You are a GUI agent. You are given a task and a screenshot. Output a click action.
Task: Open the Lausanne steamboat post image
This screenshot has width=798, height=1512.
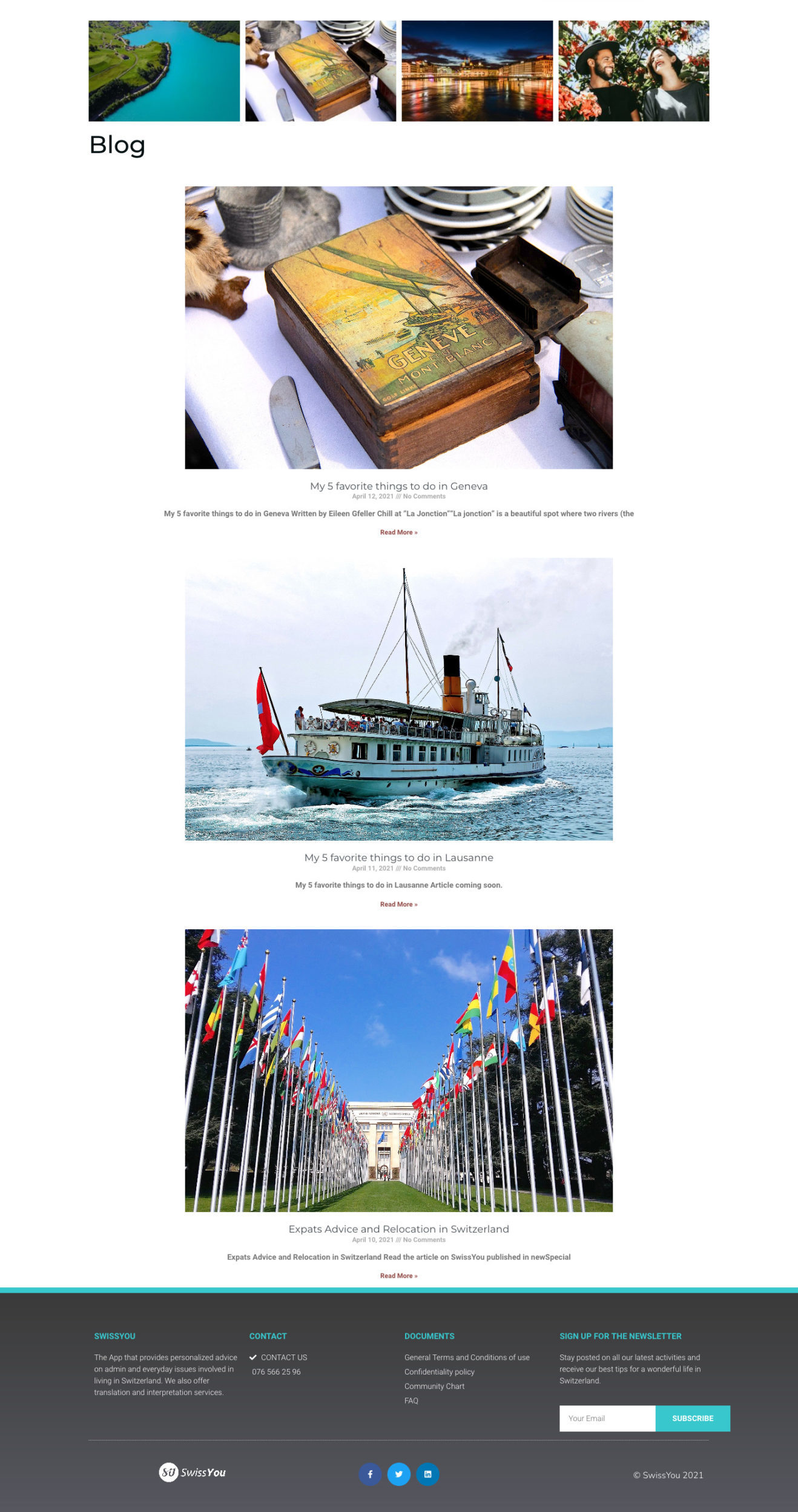pyautogui.click(x=398, y=699)
